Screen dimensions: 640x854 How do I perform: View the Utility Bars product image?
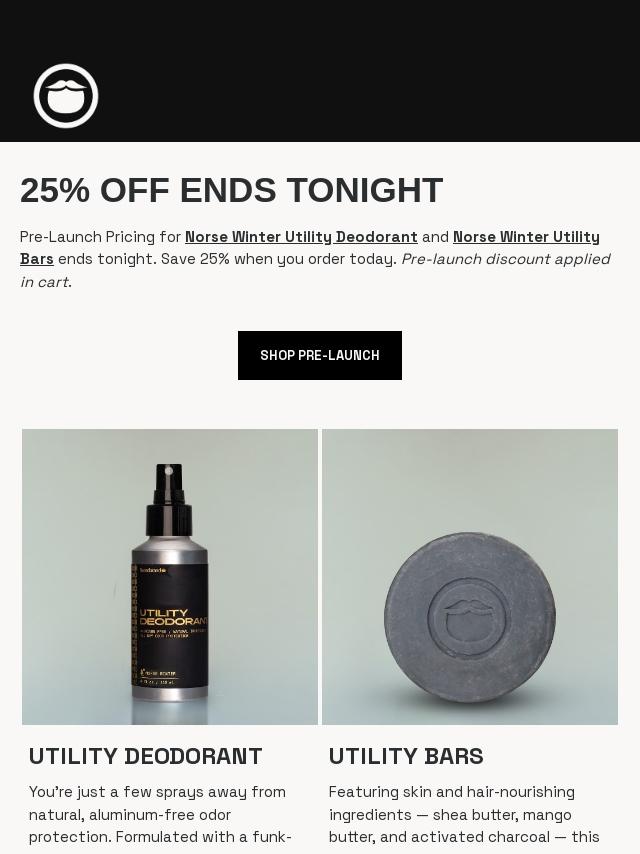point(470,577)
